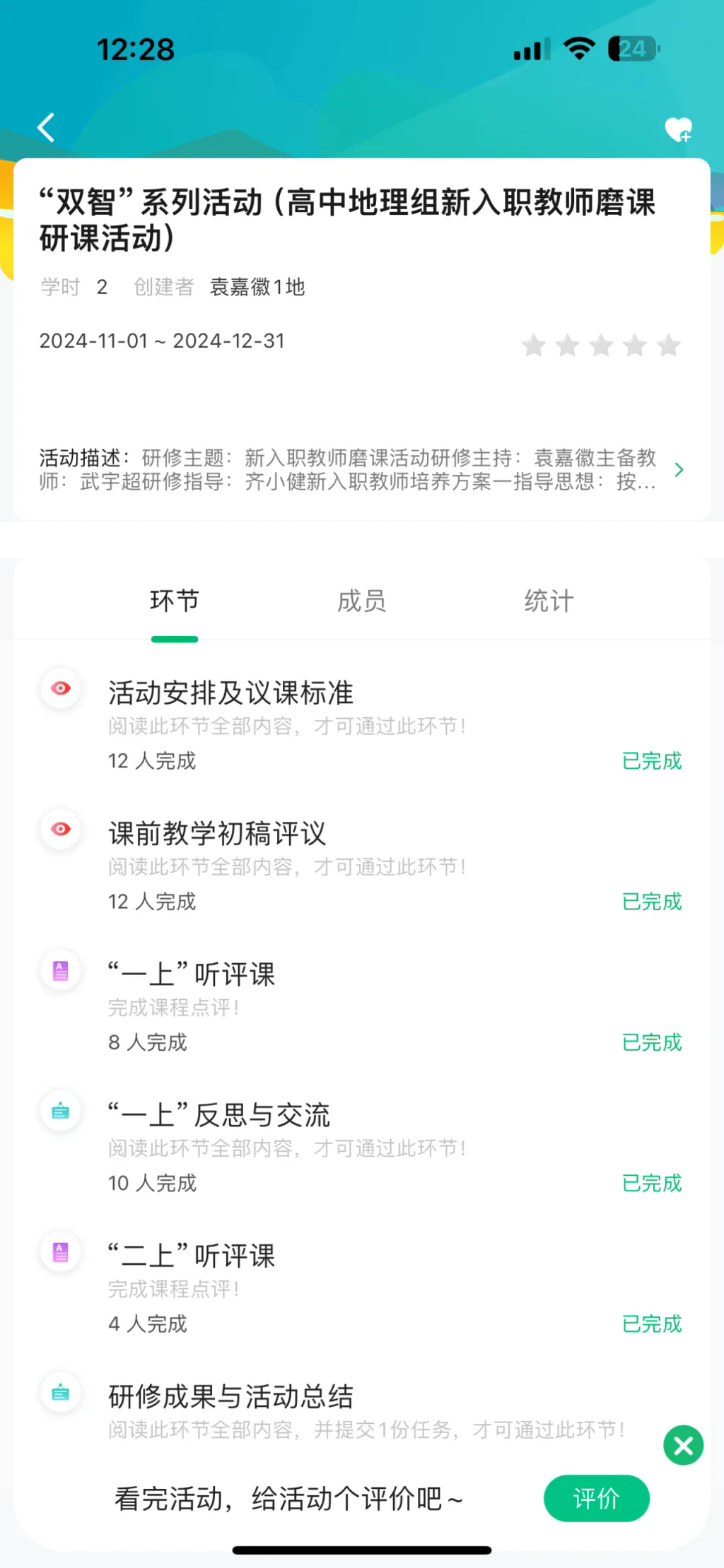Switch to the 成员 tab
The height and width of the screenshot is (1568, 724).
click(362, 601)
